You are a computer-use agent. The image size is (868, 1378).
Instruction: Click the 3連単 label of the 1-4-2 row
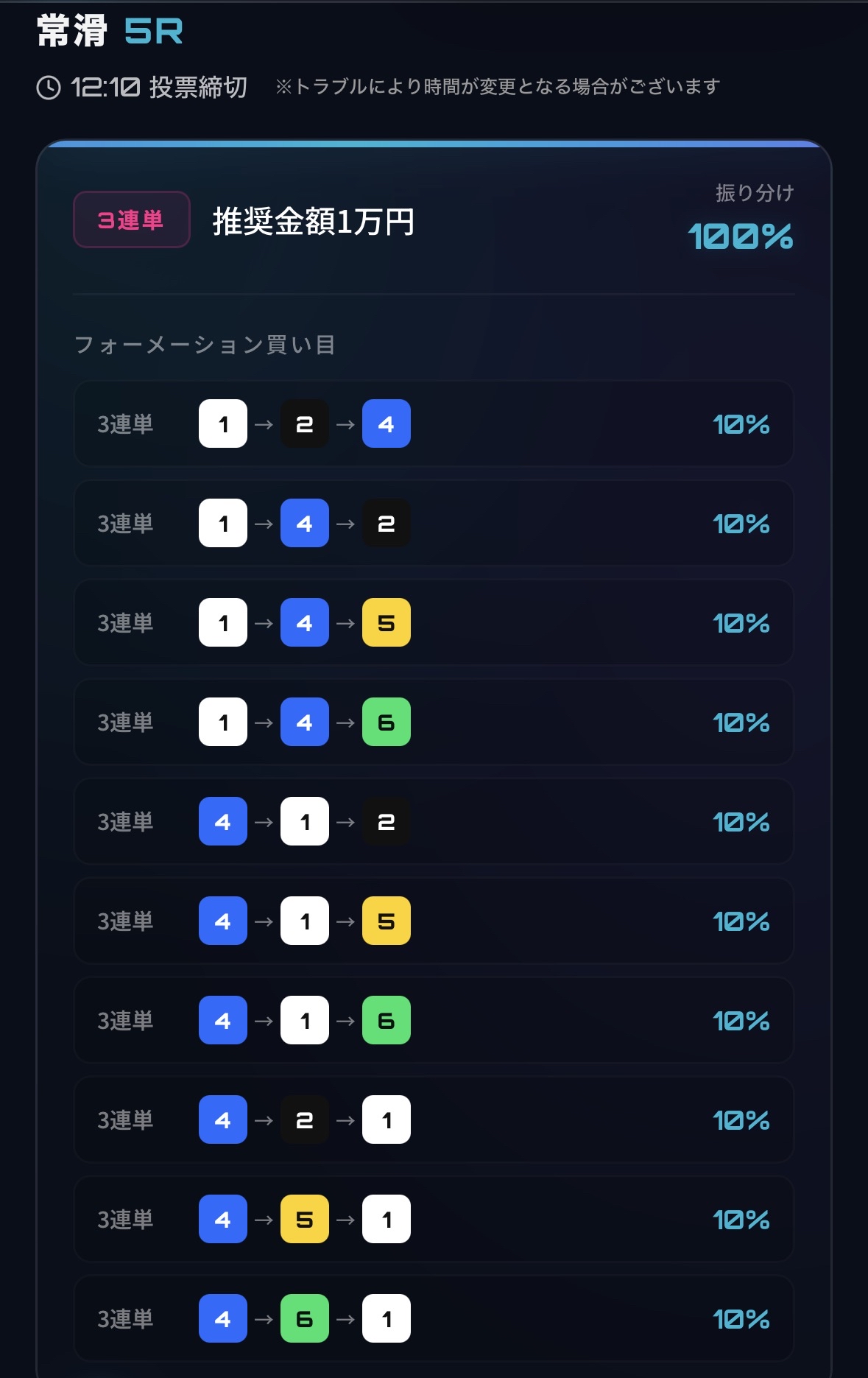point(124,523)
